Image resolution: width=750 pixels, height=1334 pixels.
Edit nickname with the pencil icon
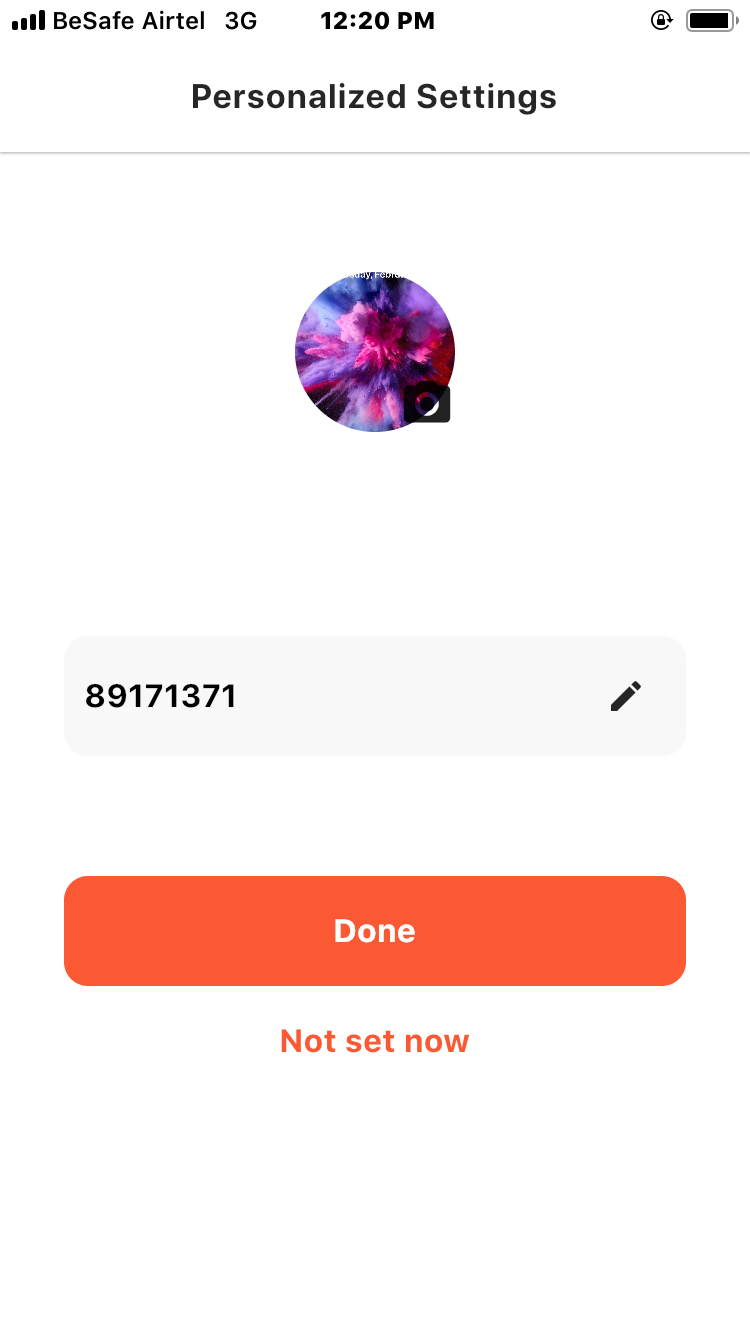click(626, 696)
